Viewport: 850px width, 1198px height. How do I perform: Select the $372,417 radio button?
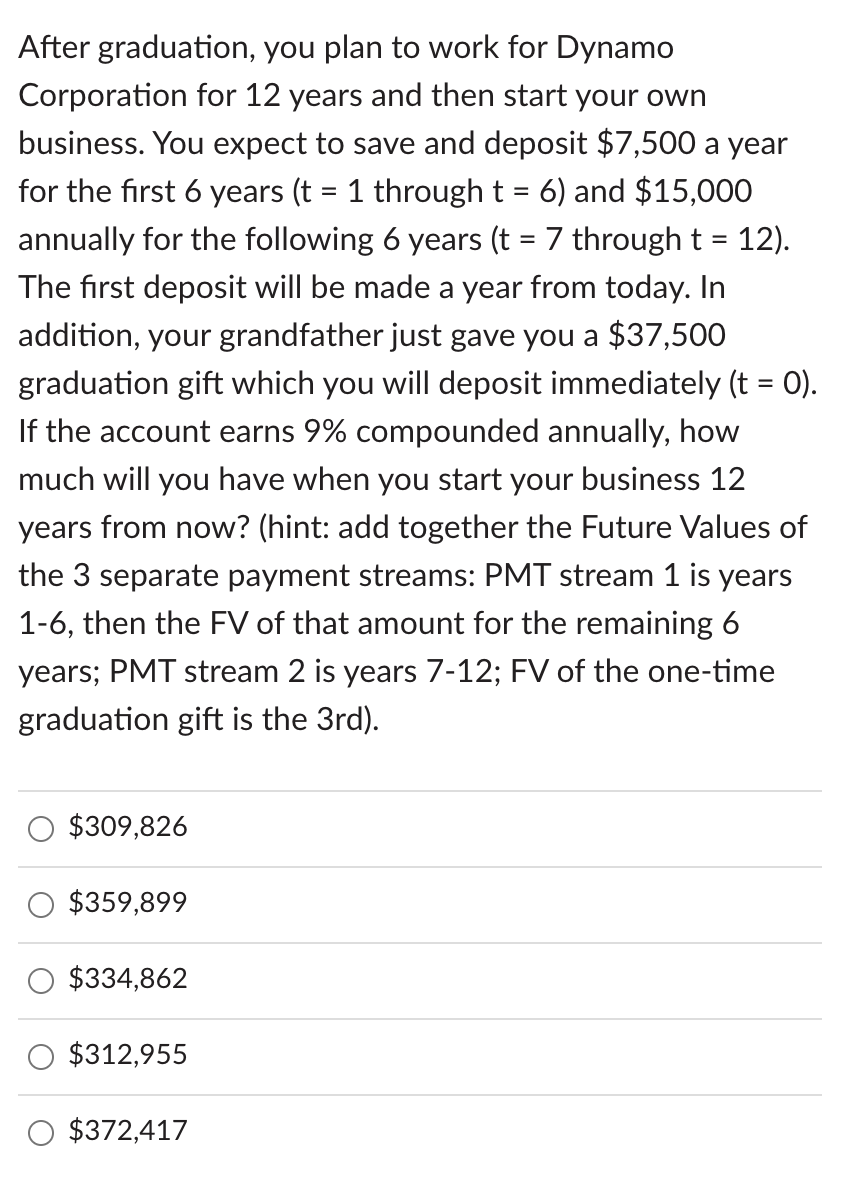(40, 1131)
